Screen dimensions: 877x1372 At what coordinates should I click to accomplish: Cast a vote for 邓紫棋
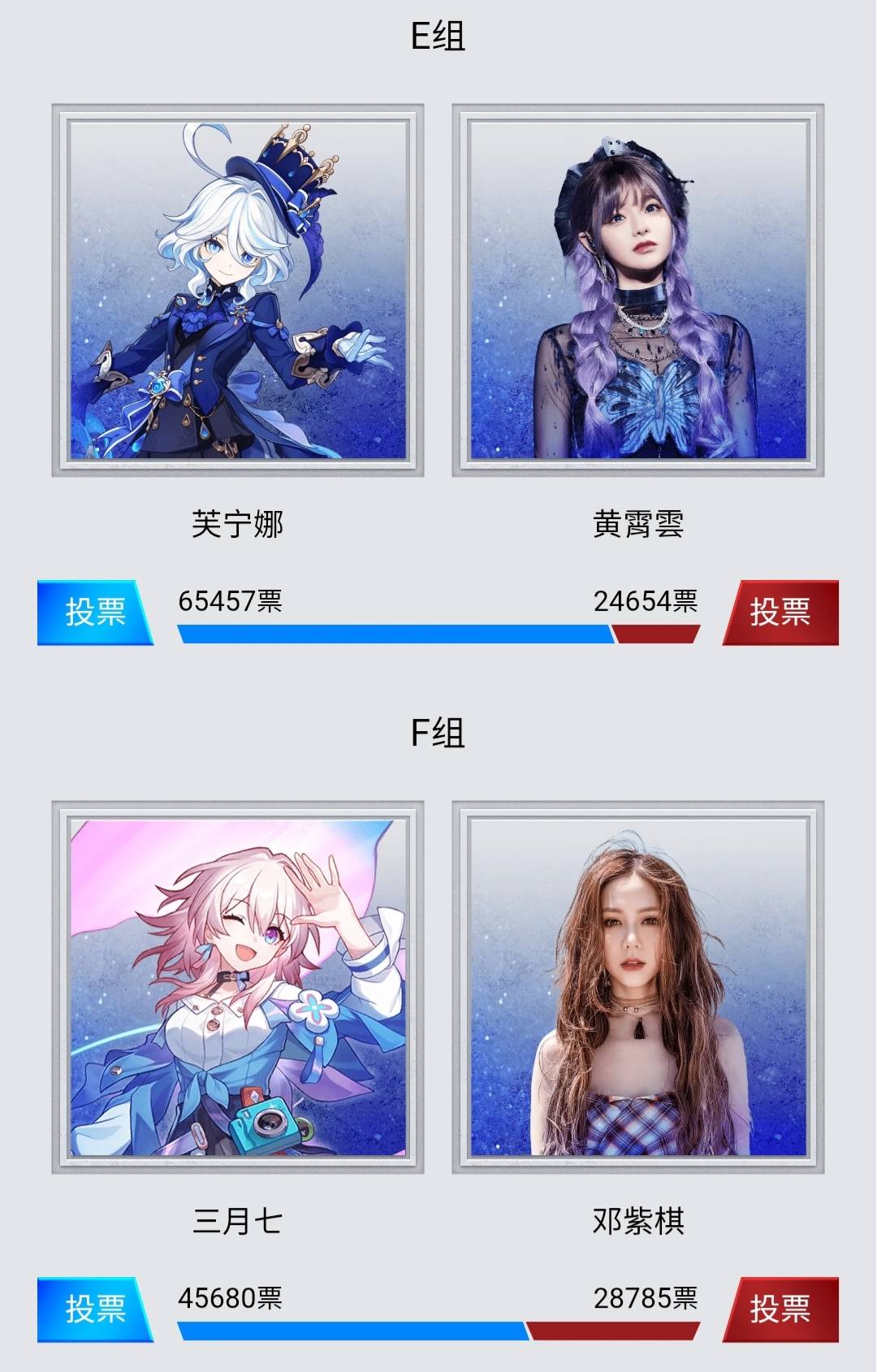tap(780, 1309)
